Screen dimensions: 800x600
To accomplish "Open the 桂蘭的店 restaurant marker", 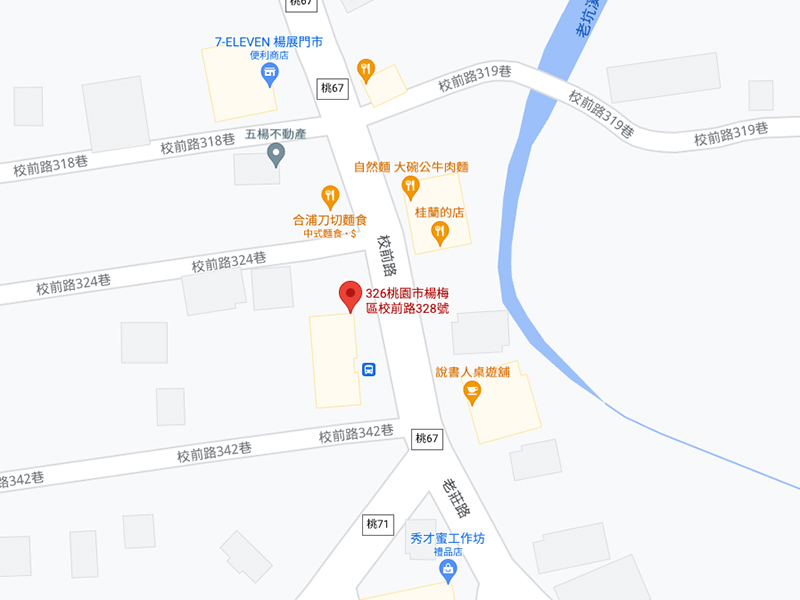I will (x=440, y=233).
